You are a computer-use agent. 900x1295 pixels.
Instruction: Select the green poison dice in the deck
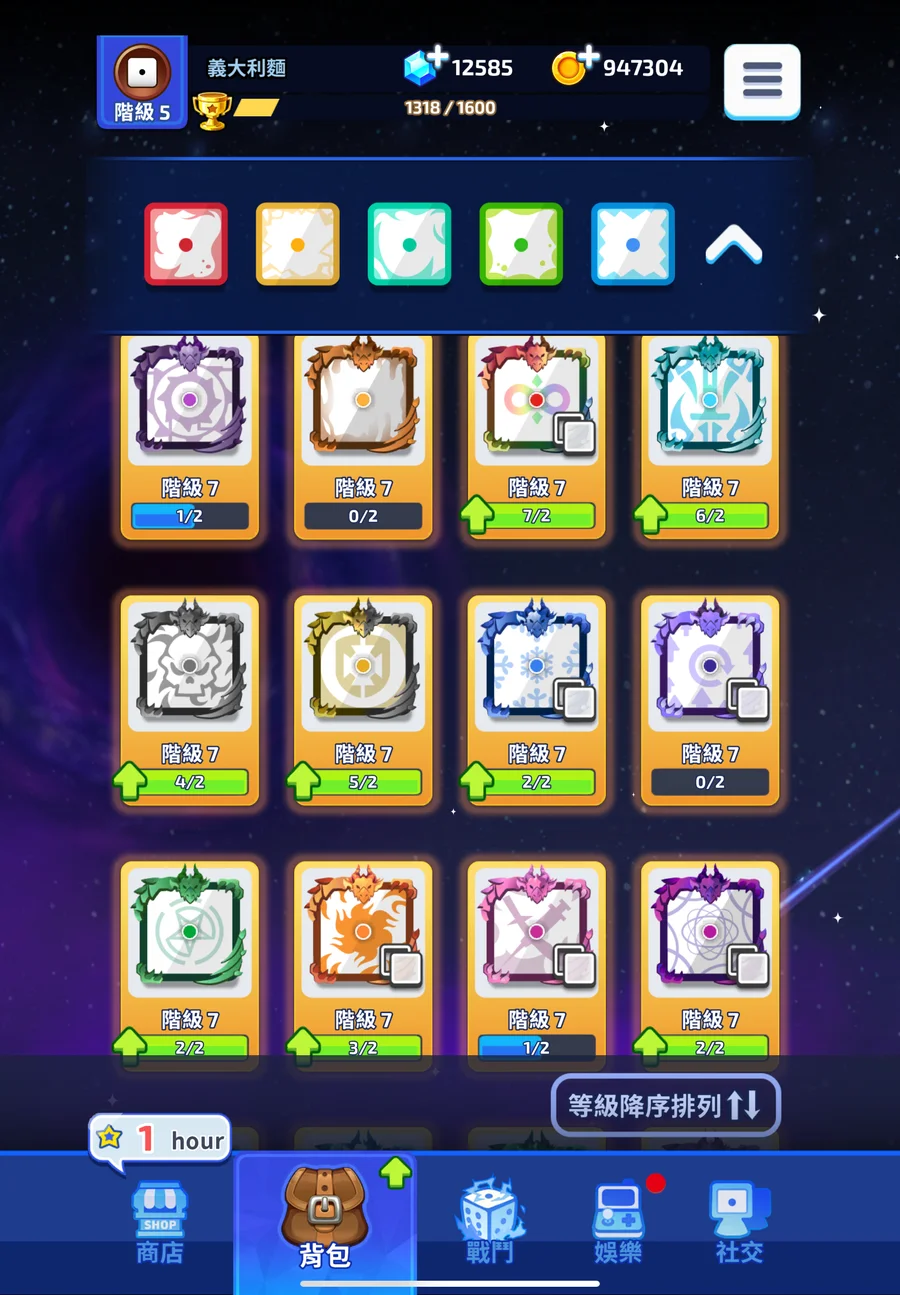click(520, 245)
